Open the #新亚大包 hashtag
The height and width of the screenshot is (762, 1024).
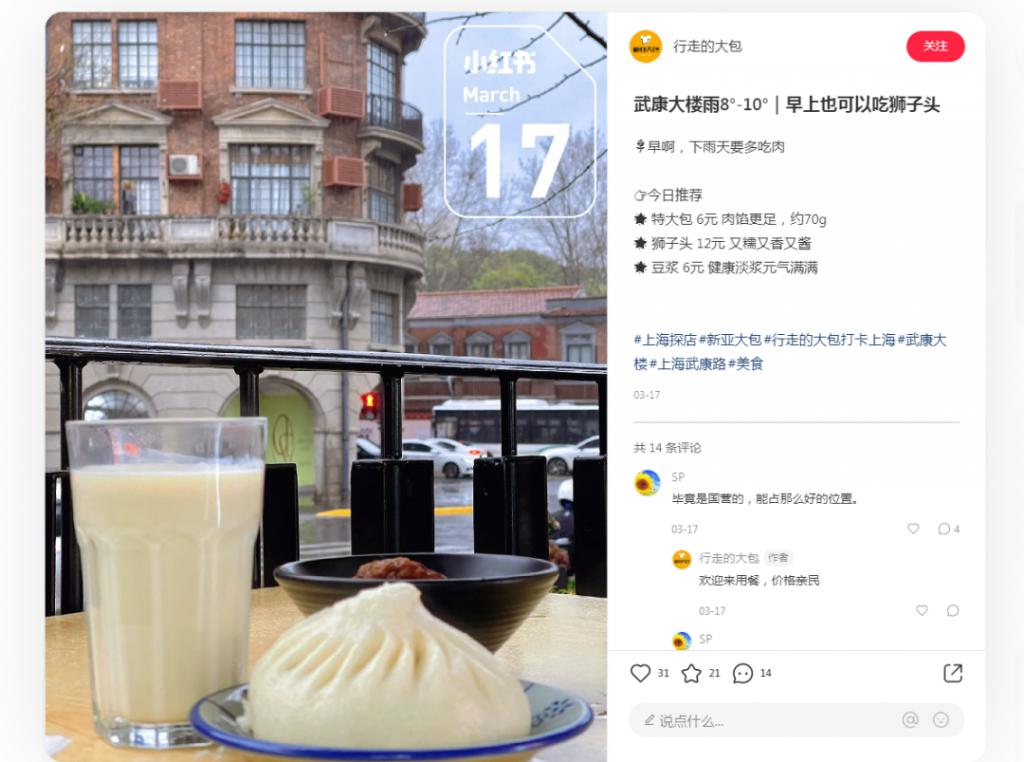point(730,340)
